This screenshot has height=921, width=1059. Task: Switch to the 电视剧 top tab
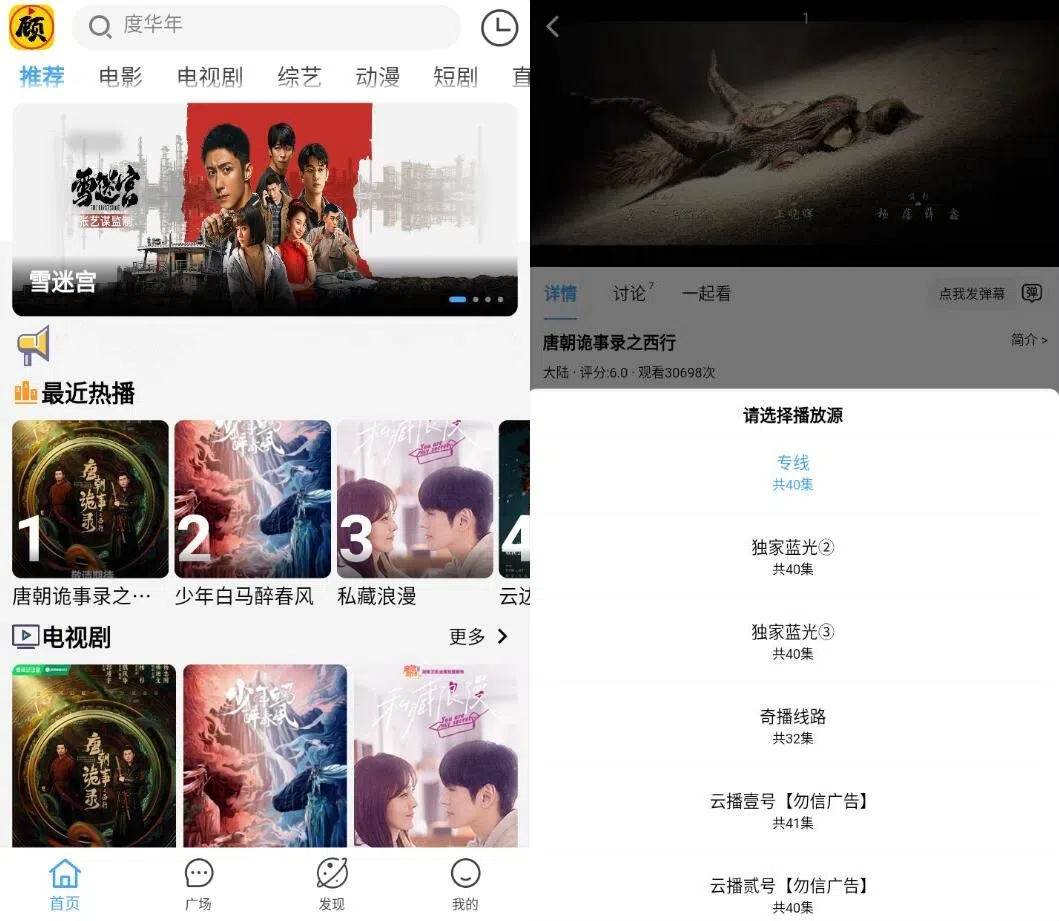[210, 77]
